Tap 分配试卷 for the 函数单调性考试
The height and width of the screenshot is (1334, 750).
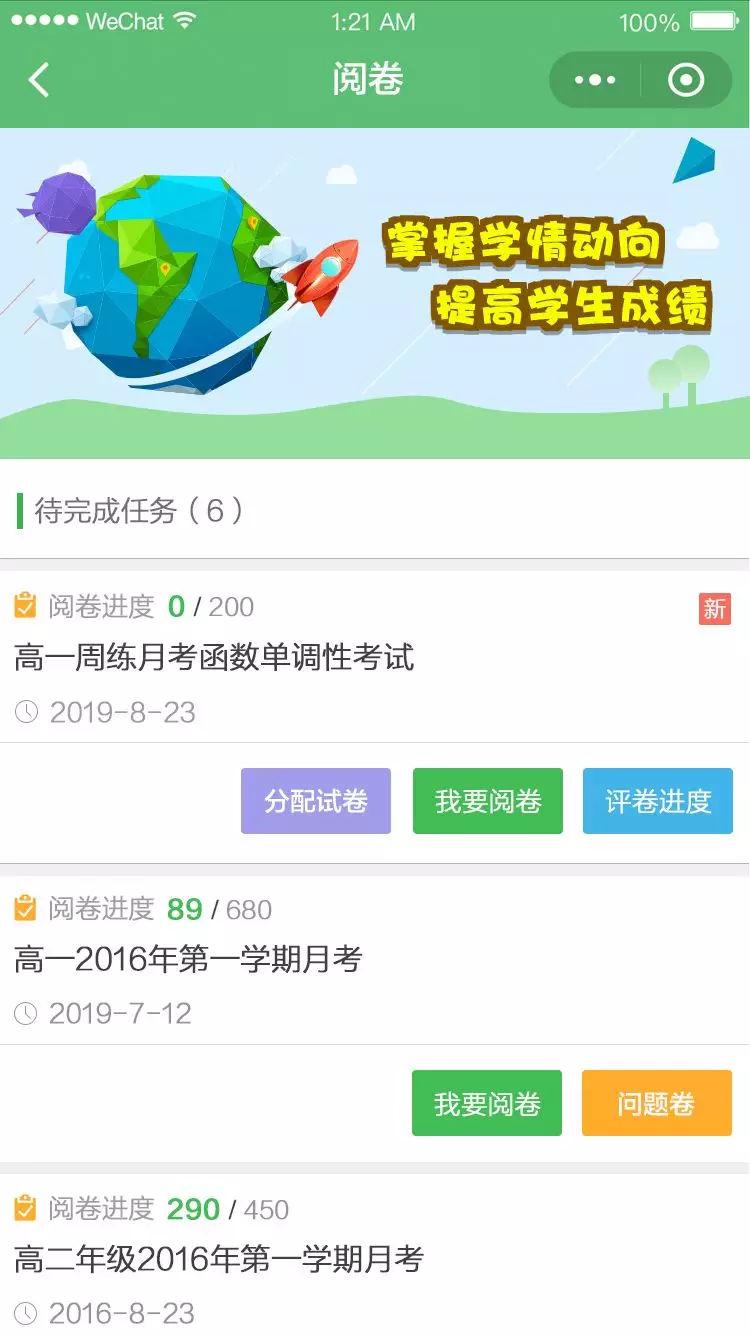click(x=316, y=801)
